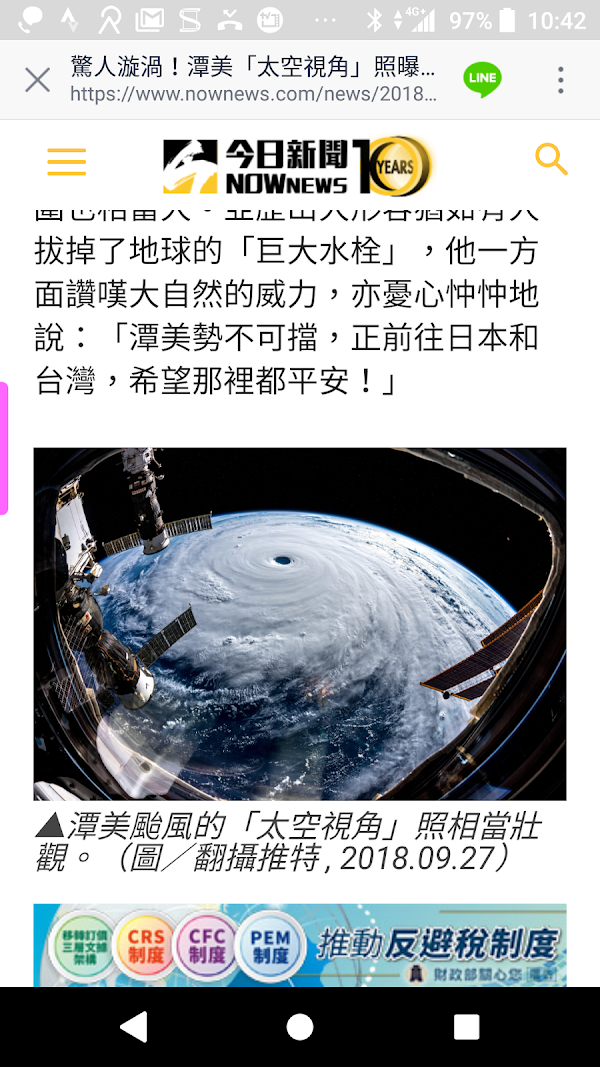600x1067 pixels.
Task: Go back with the system back button
Action: tap(133, 1027)
